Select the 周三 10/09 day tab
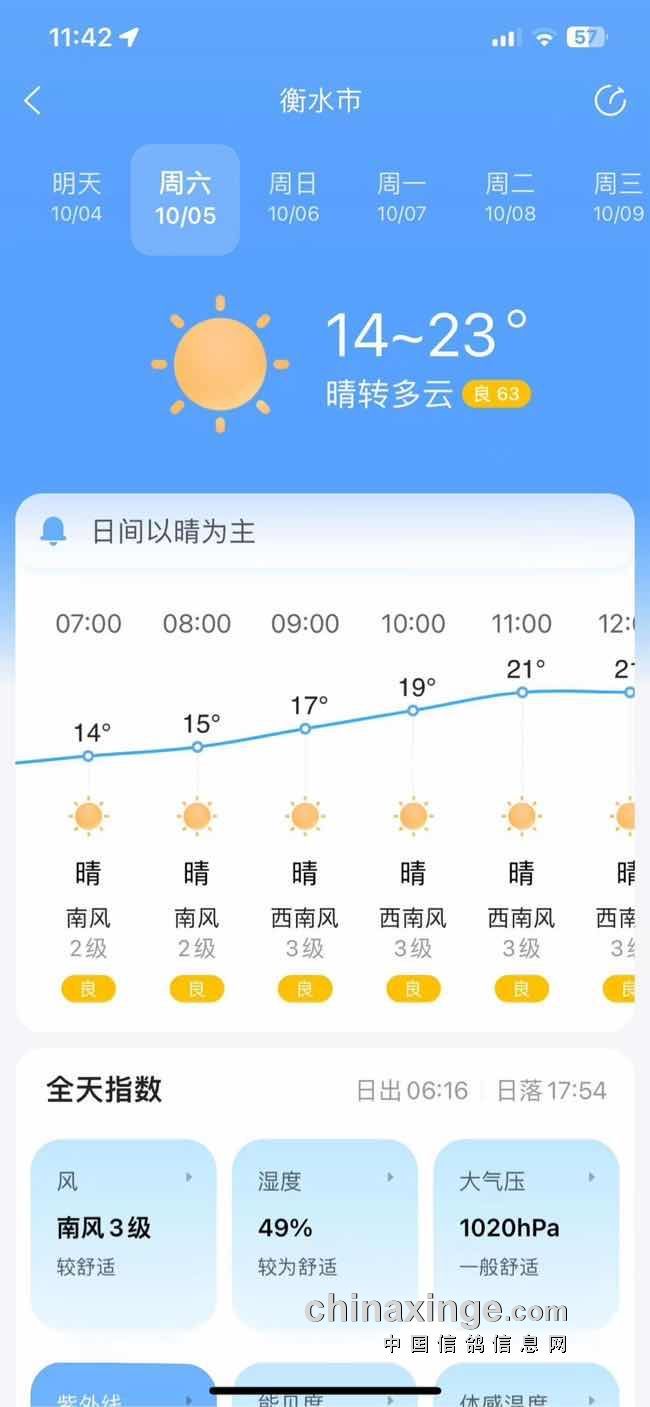The height and width of the screenshot is (1407, 650). (617, 197)
